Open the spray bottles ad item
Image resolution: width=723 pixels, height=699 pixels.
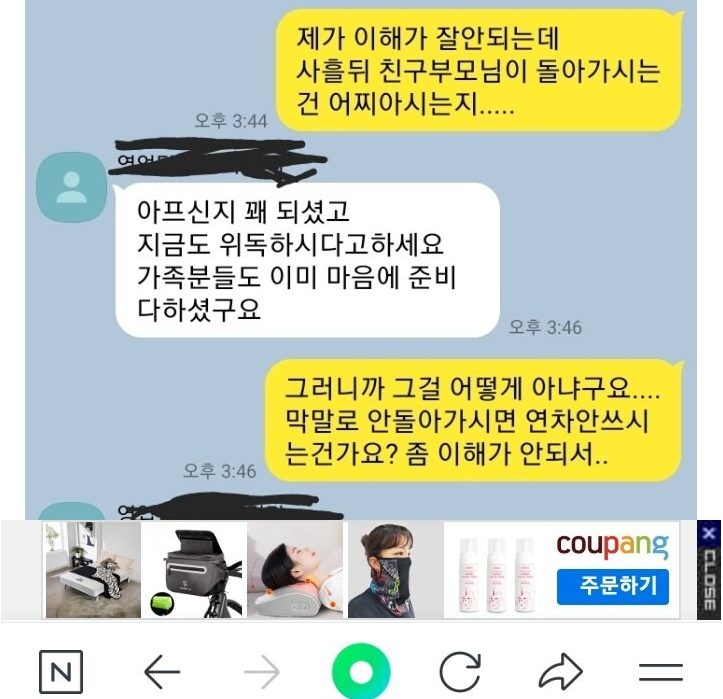pyautogui.click(x=497, y=570)
